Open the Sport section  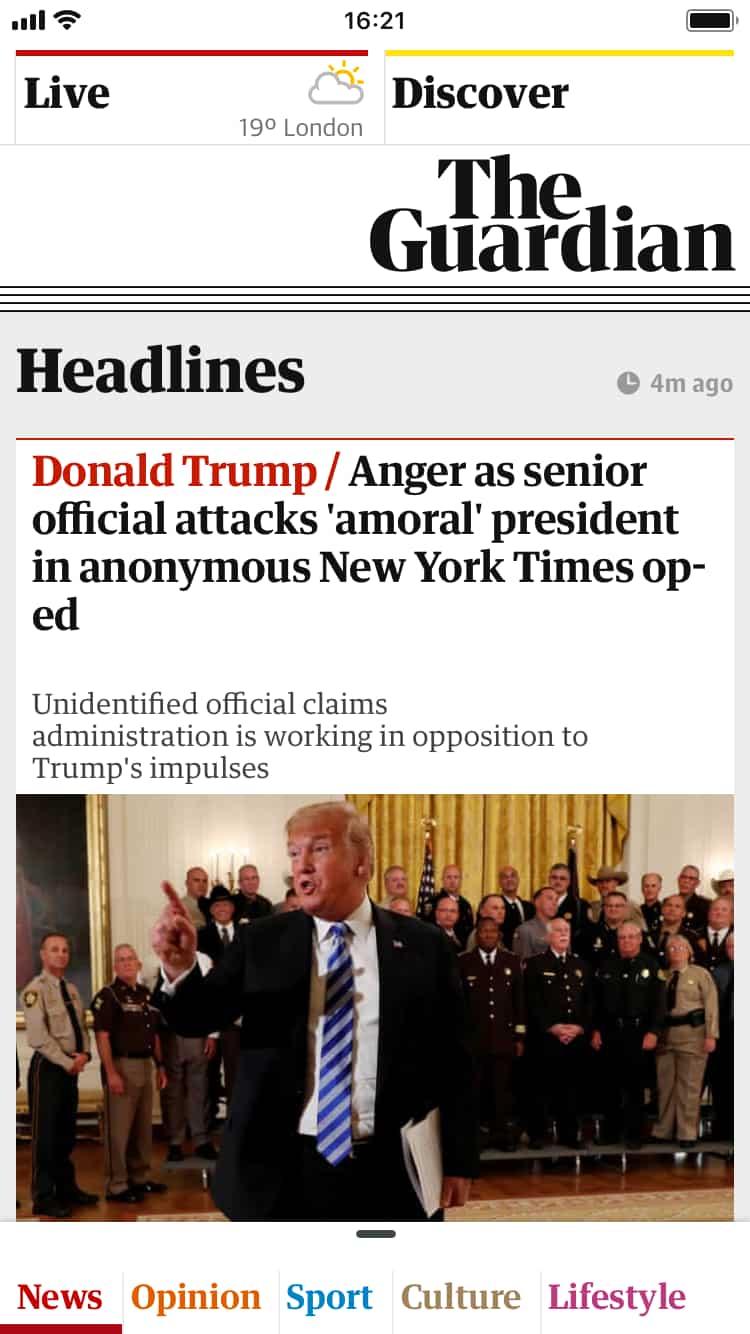(x=329, y=1297)
